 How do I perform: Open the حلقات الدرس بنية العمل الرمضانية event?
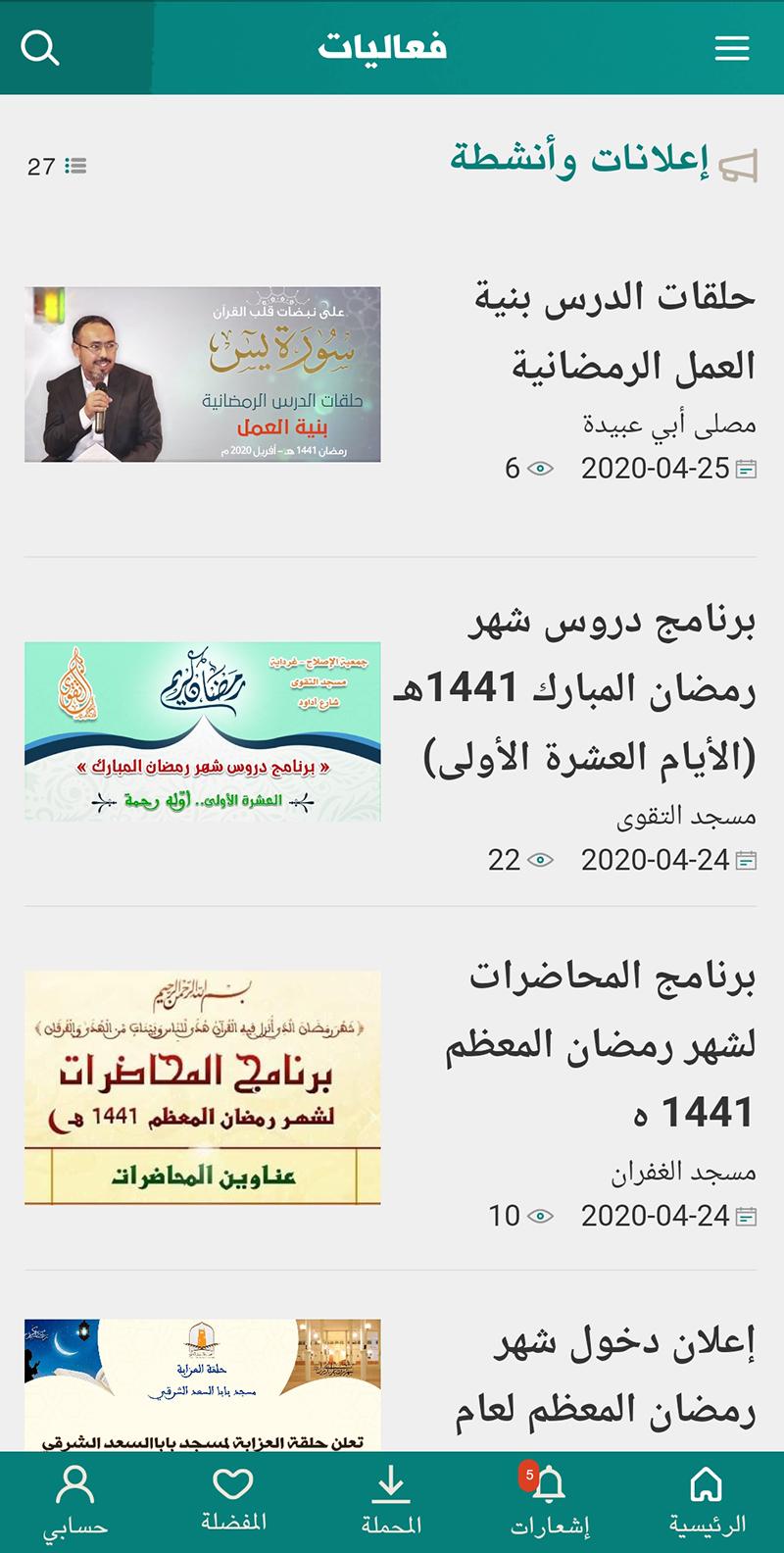(x=614, y=330)
